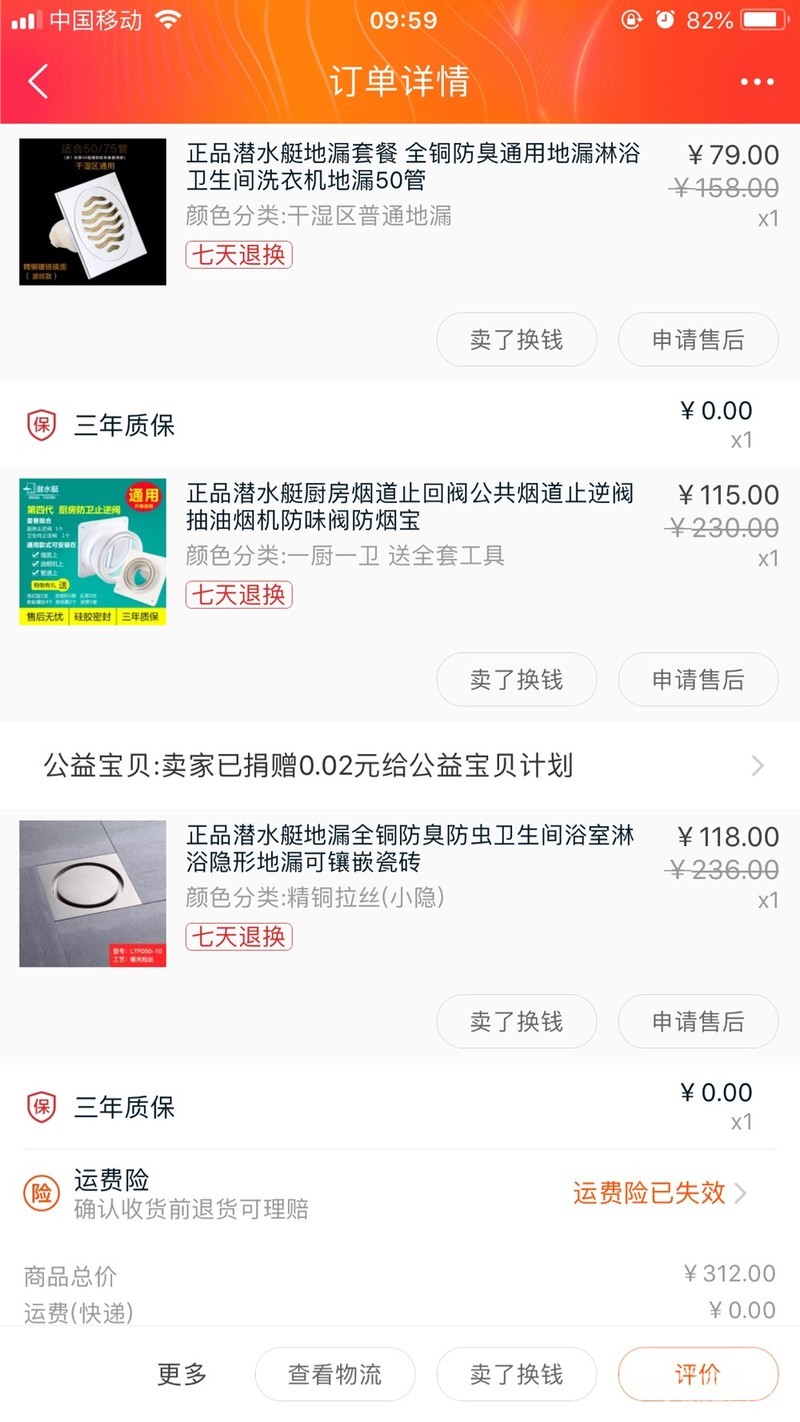This screenshot has width=800, height=1422.
Task: Tap the bottom bar's 卖了换钱 button
Action: tap(516, 1374)
